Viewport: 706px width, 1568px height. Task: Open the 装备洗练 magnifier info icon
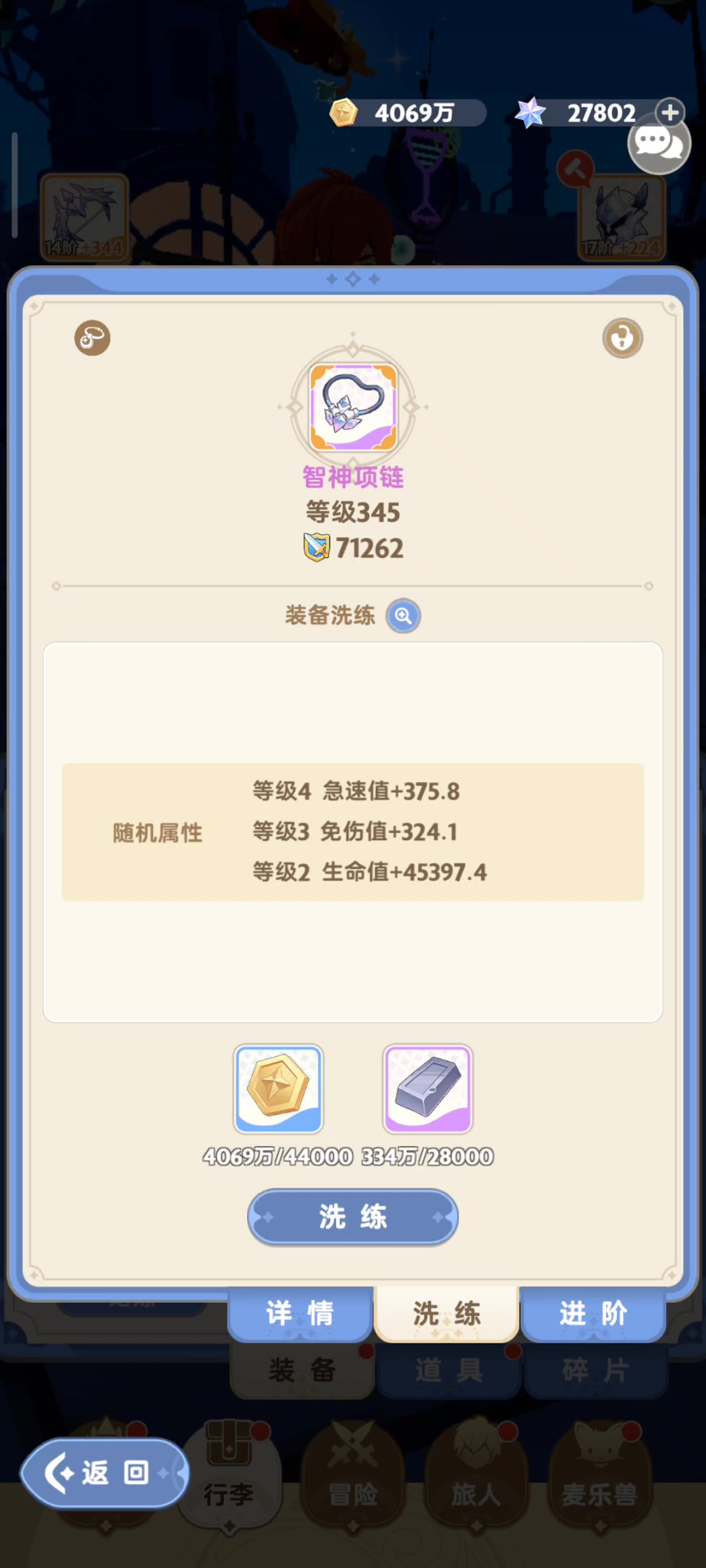tap(403, 616)
